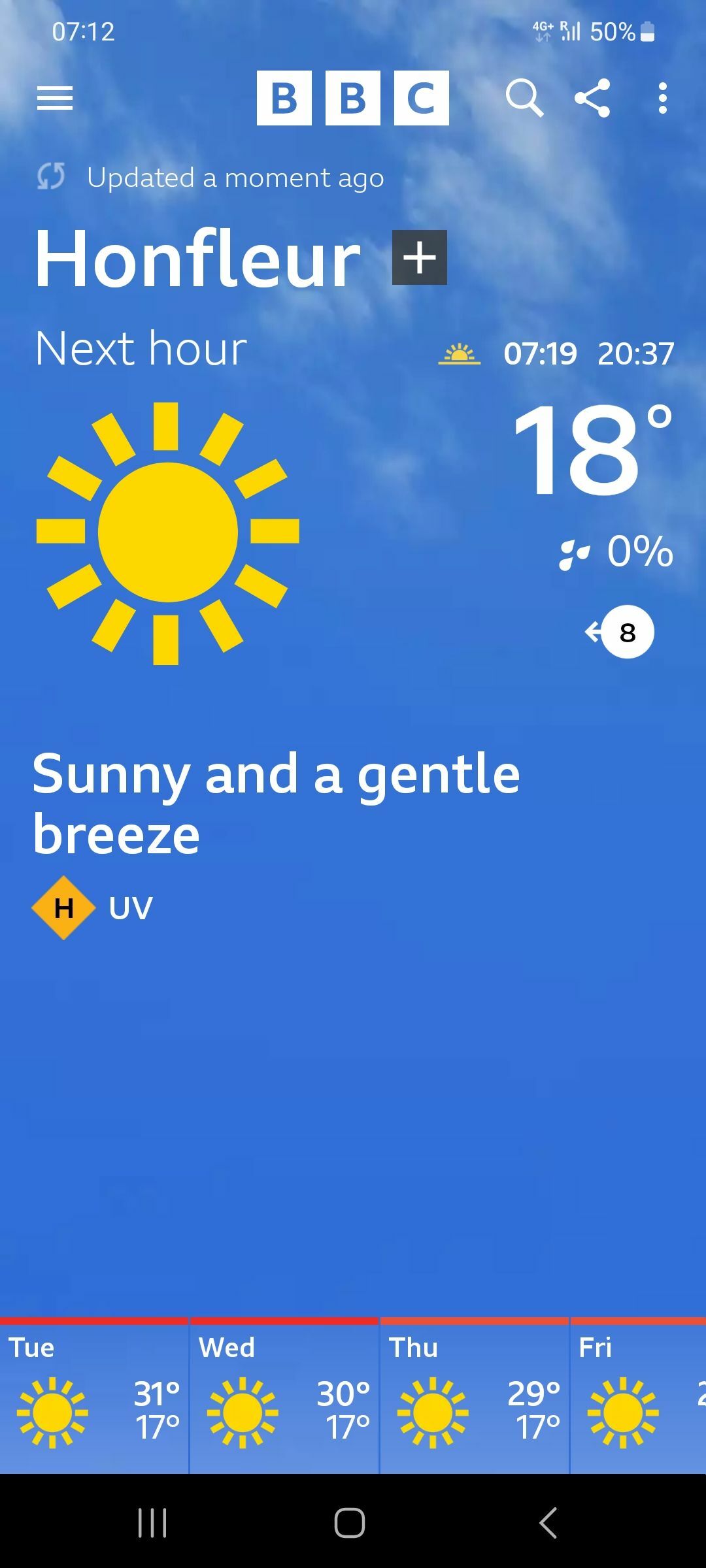Viewport: 706px width, 1568px height.
Task: Share the Honfleur forecast
Action: (592, 98)
